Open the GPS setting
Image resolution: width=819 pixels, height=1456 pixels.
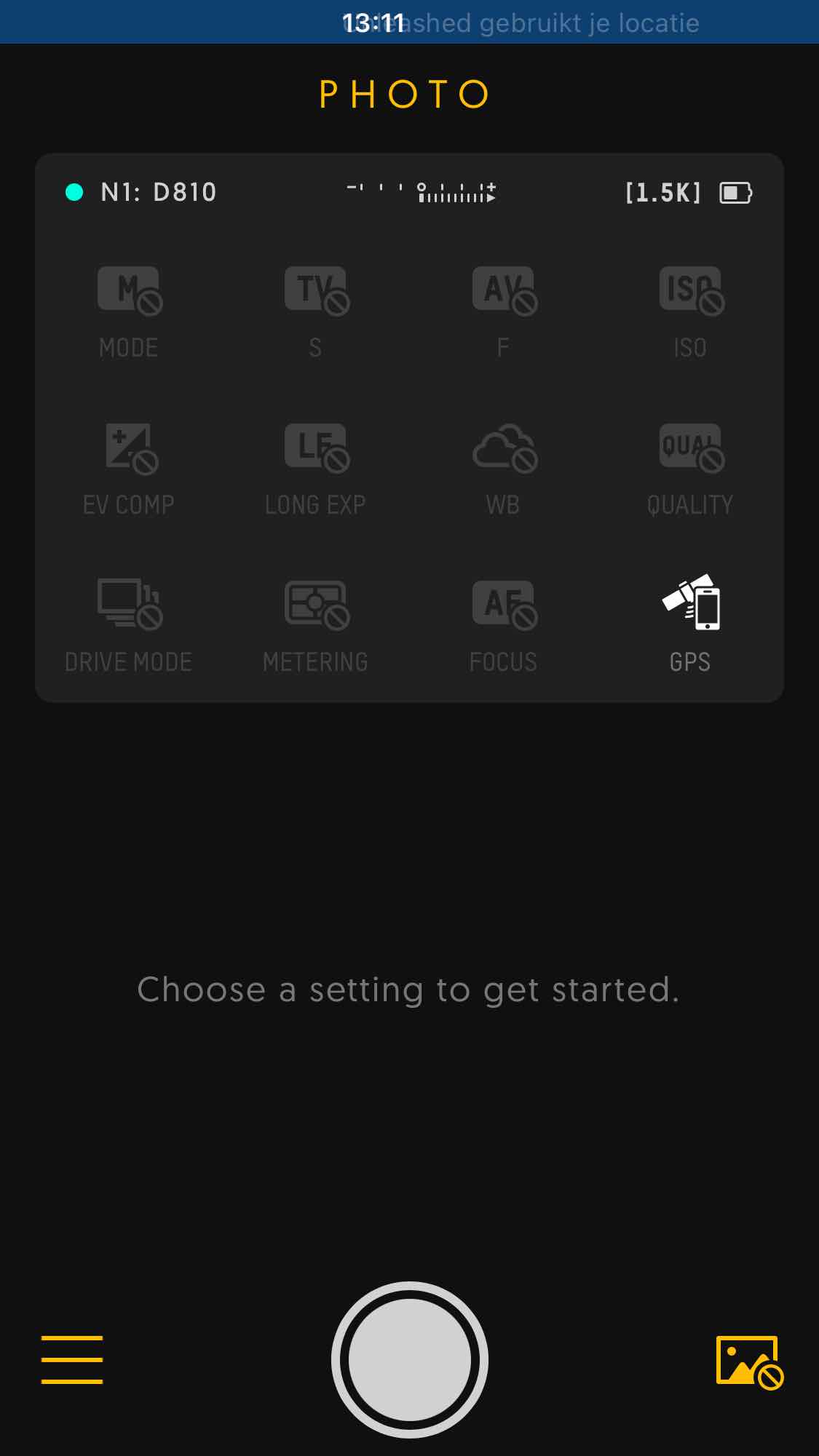tap(690, 621)
